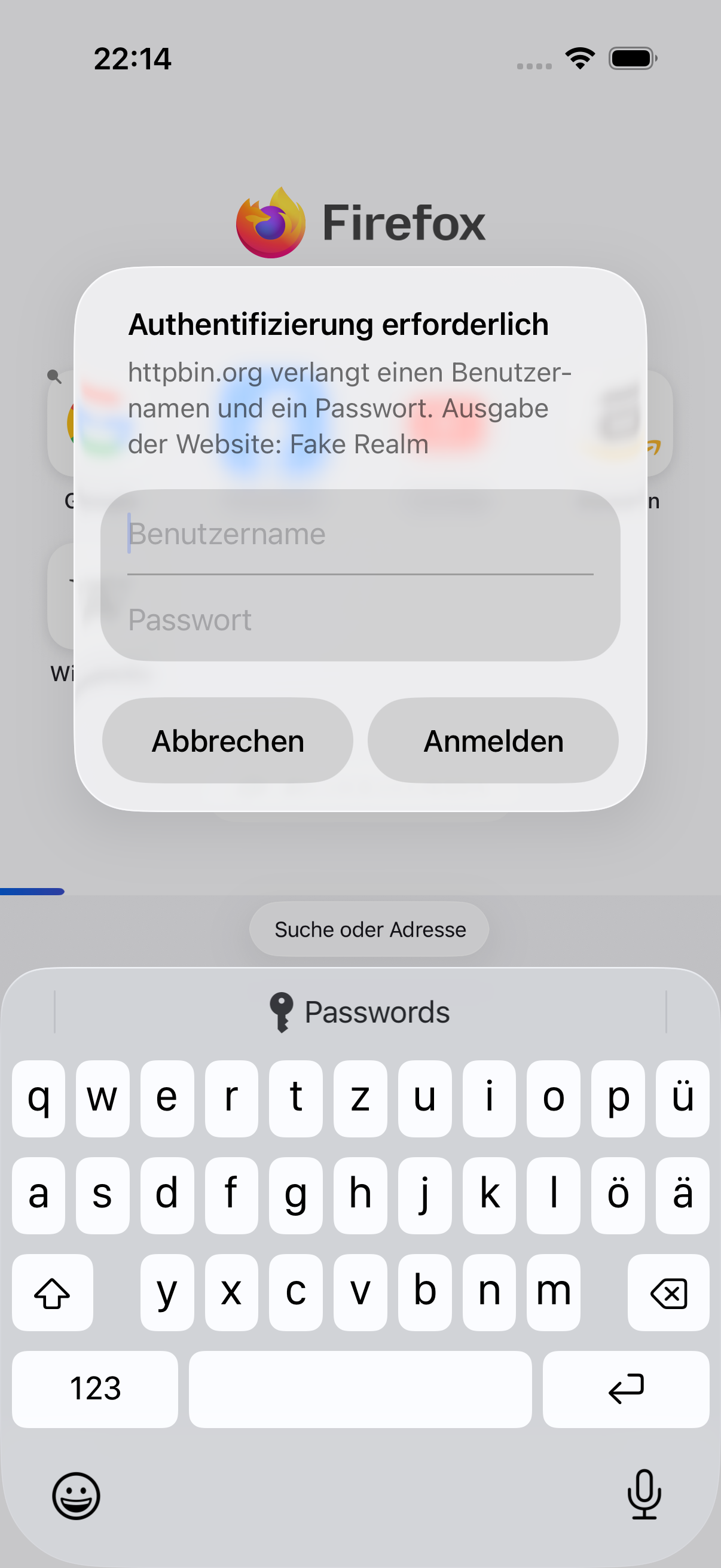Viewport: 721px width, 1568px height.
Task: Tap the Benutzername field
Action: 360,534
